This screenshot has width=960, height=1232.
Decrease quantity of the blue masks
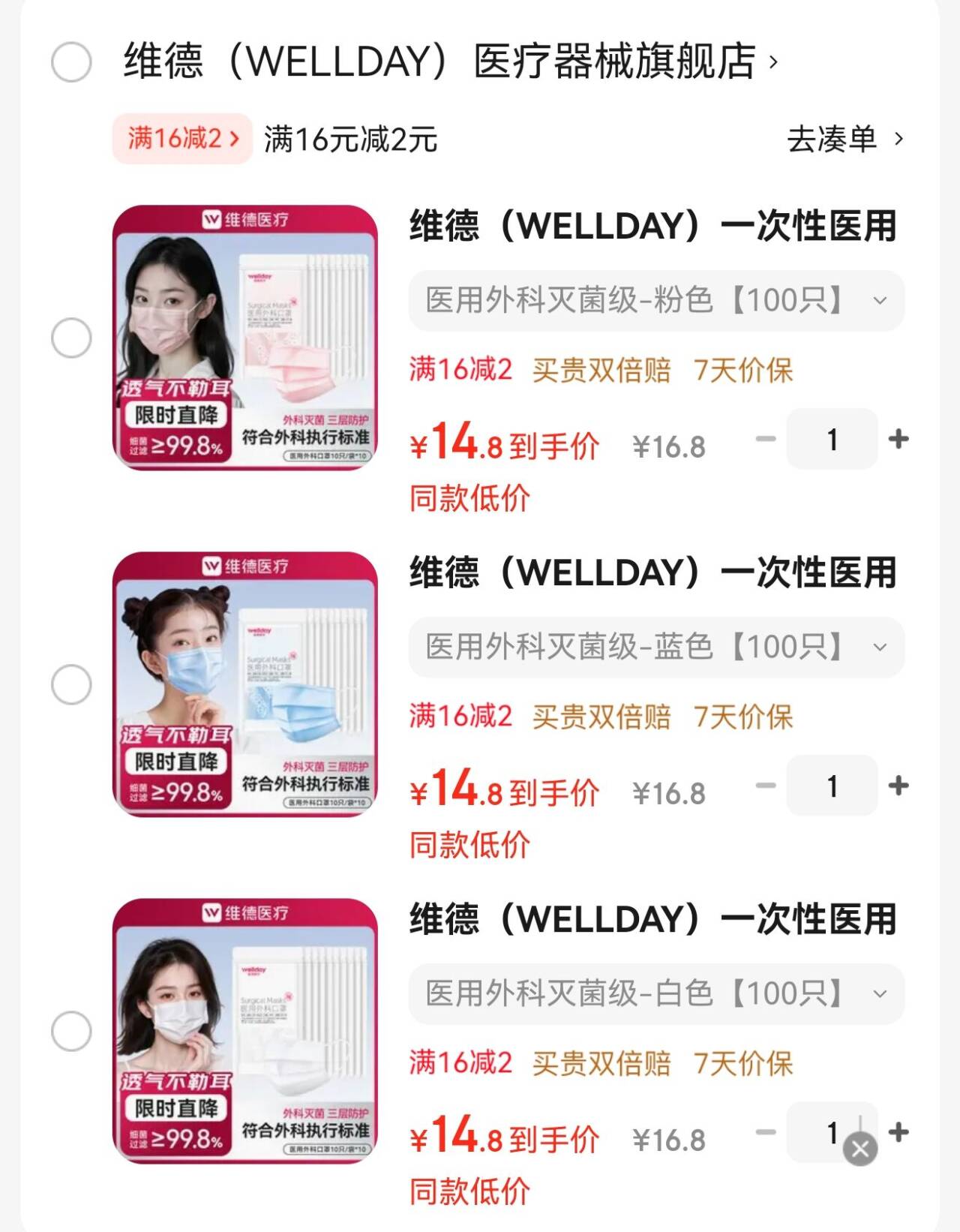[766, 786]
